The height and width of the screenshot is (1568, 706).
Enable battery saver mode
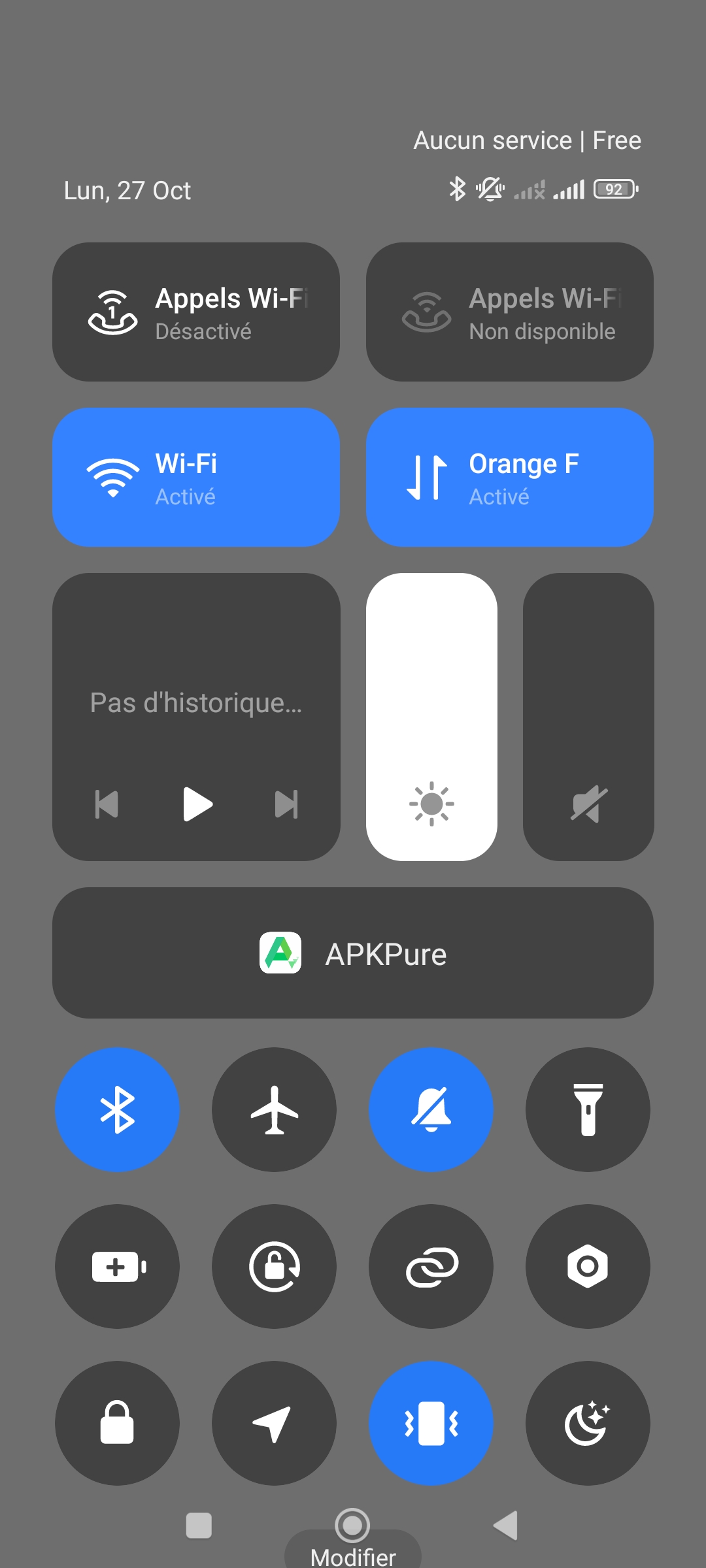[118, 1267]
